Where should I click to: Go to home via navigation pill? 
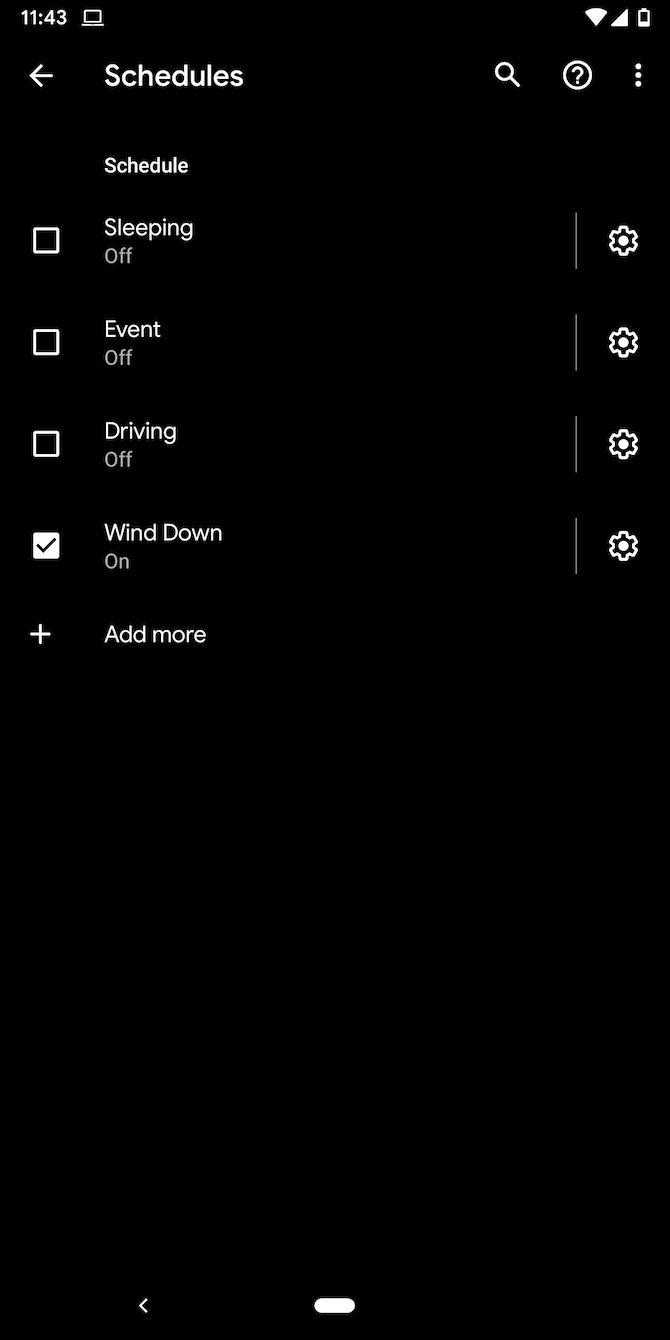pos(334,1305)
